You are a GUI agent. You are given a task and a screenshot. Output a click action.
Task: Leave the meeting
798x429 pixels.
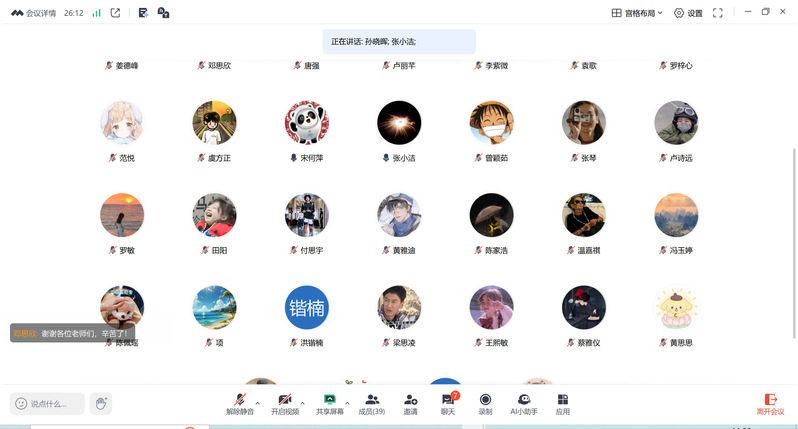click(770, 403)
